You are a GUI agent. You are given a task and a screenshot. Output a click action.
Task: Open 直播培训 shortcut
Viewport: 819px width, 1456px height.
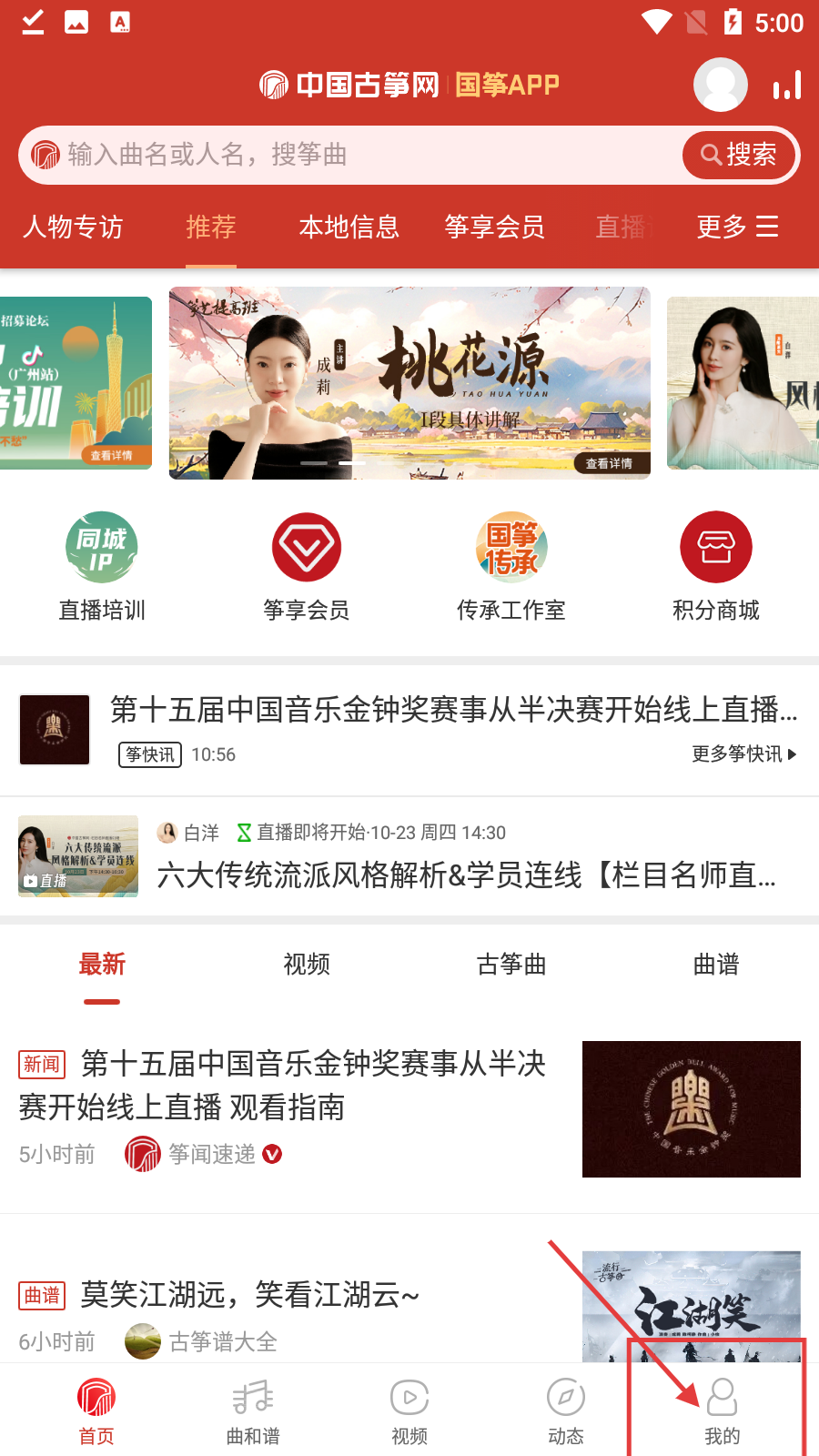102,566
